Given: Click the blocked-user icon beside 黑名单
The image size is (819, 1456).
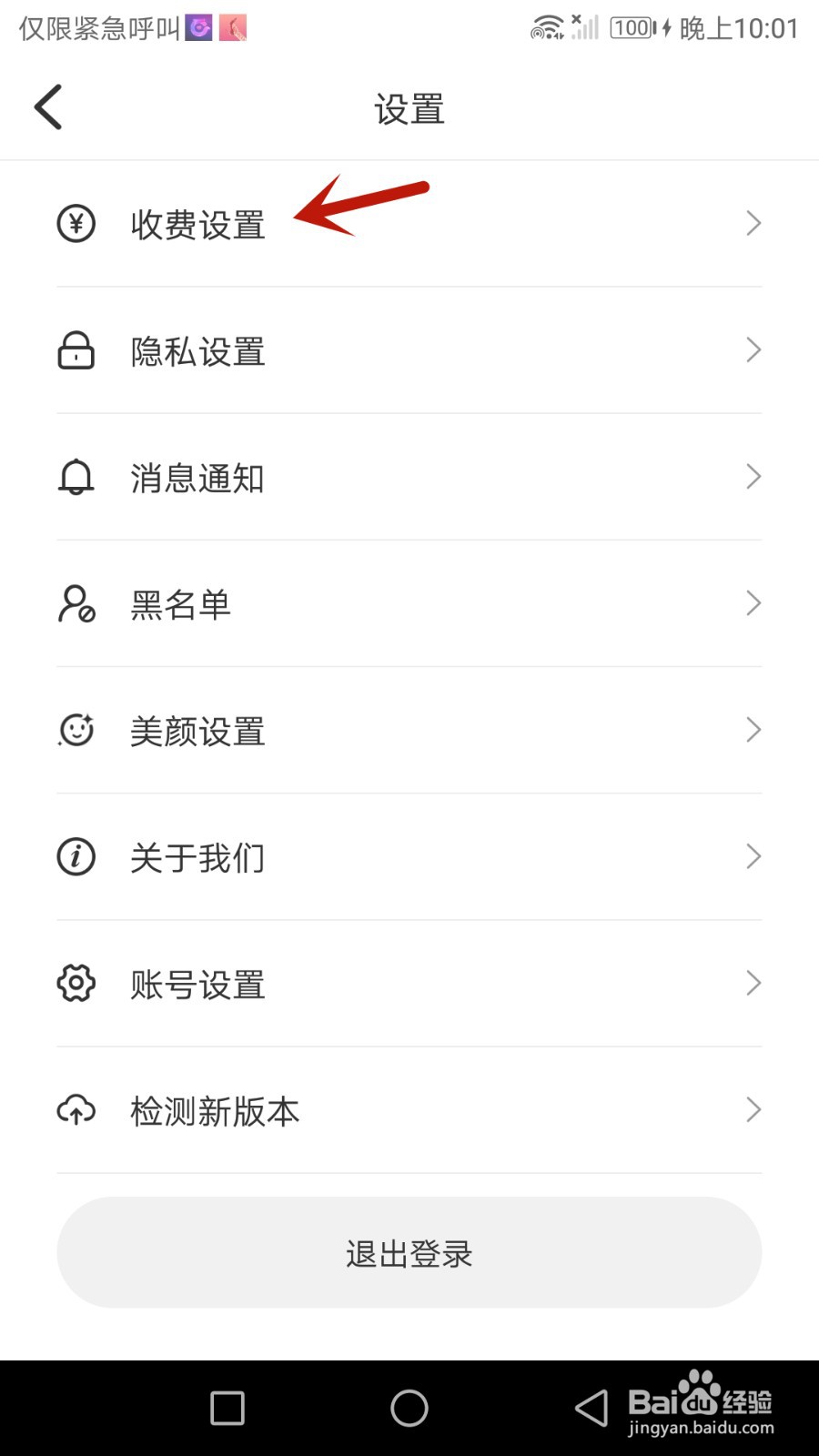Looking at the screenshot, I should click(76, 603).
